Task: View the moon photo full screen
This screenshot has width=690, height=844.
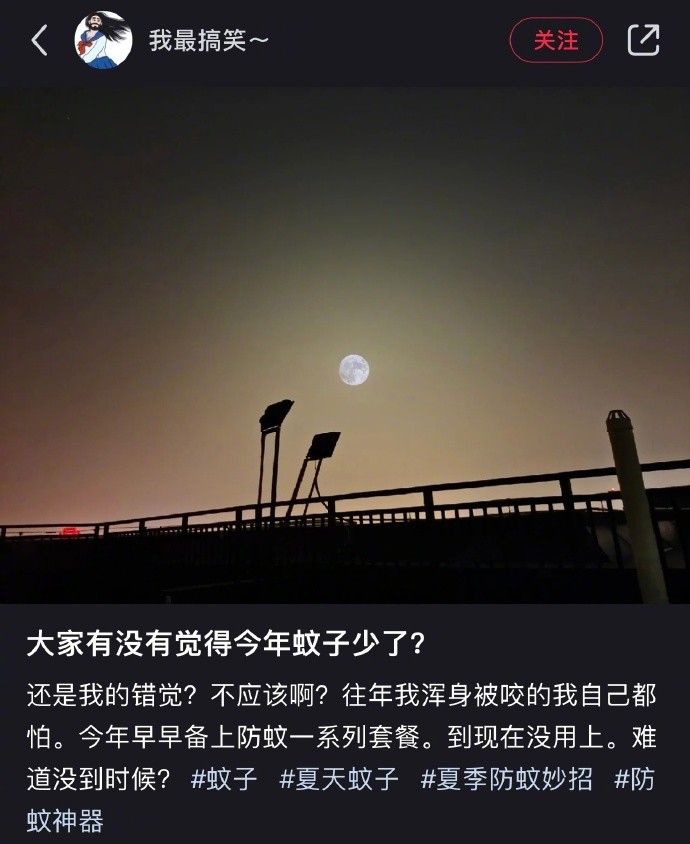Action: [x=345, y=345]
